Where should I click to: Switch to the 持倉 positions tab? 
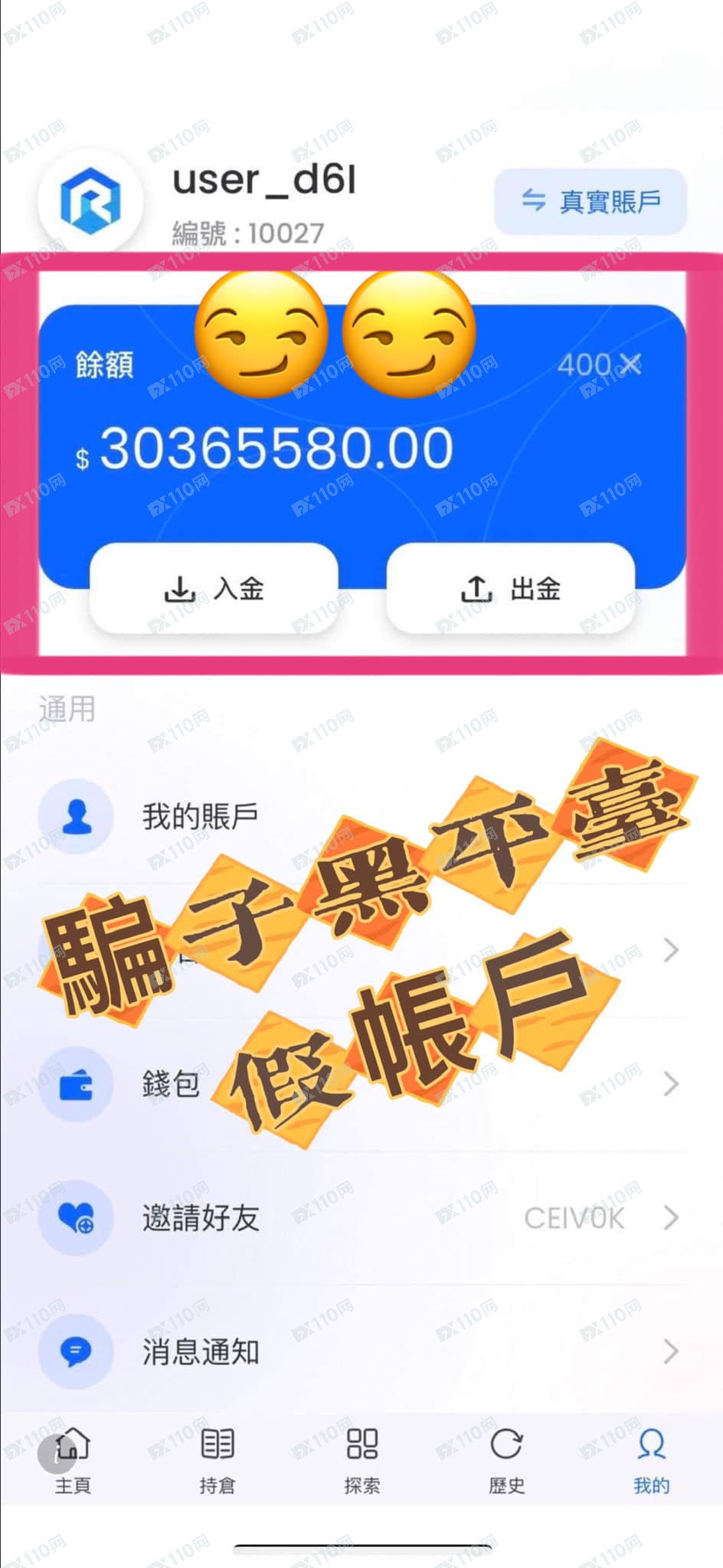pos(218,1460)
